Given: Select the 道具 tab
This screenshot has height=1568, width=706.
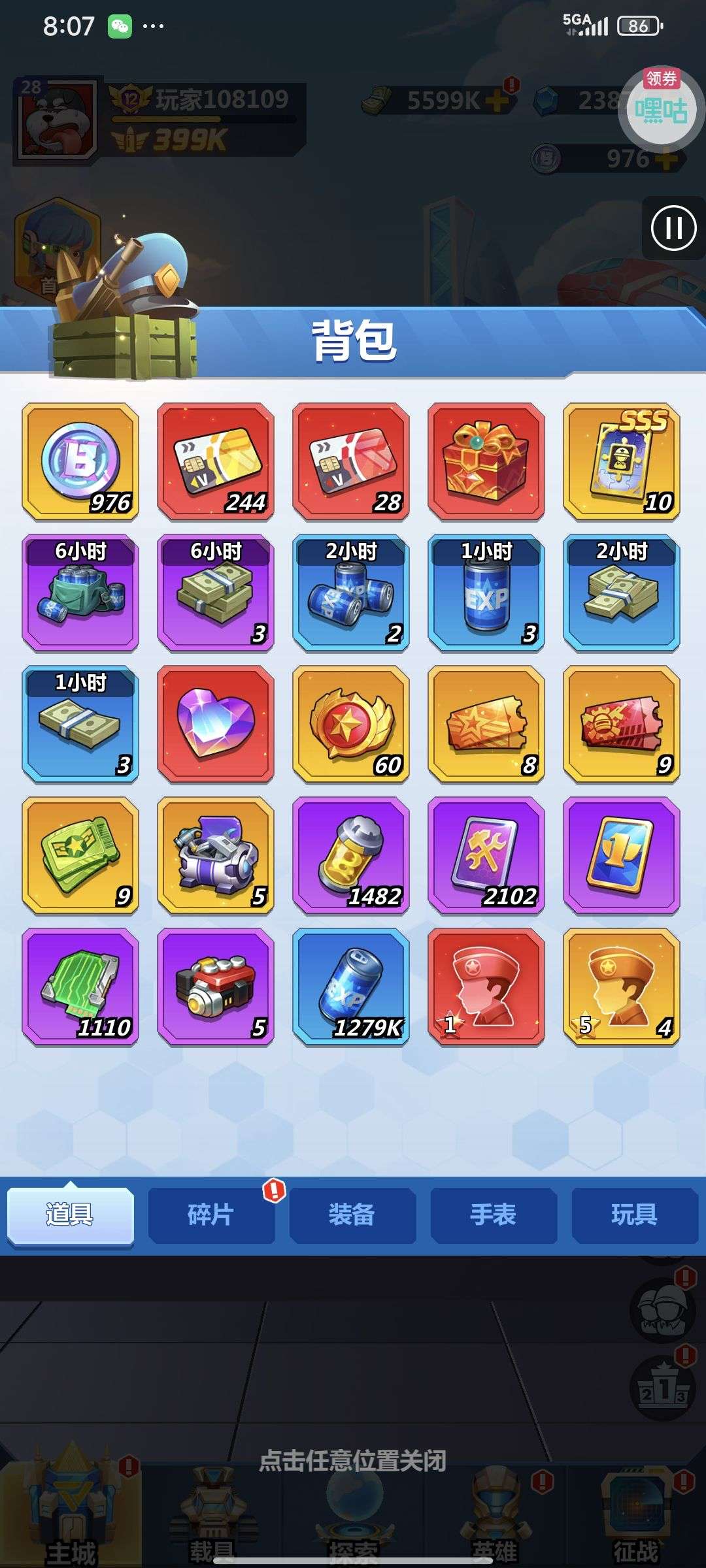Looking at the screenshot, I should coord(71,1215).
